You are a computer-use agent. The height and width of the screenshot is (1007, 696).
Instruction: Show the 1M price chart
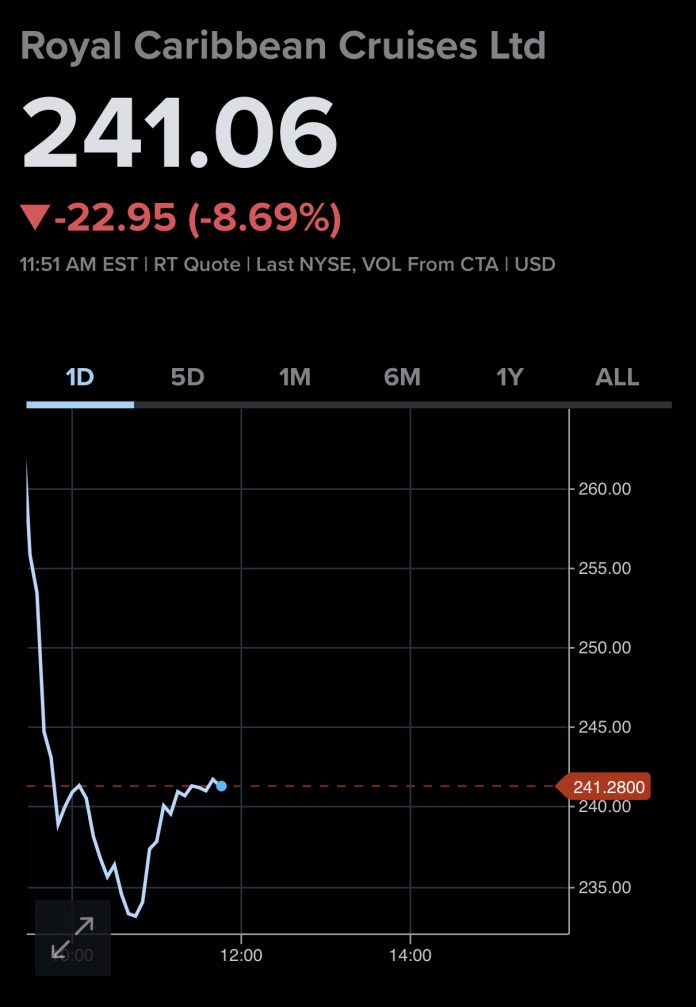(x=295, y=378)
